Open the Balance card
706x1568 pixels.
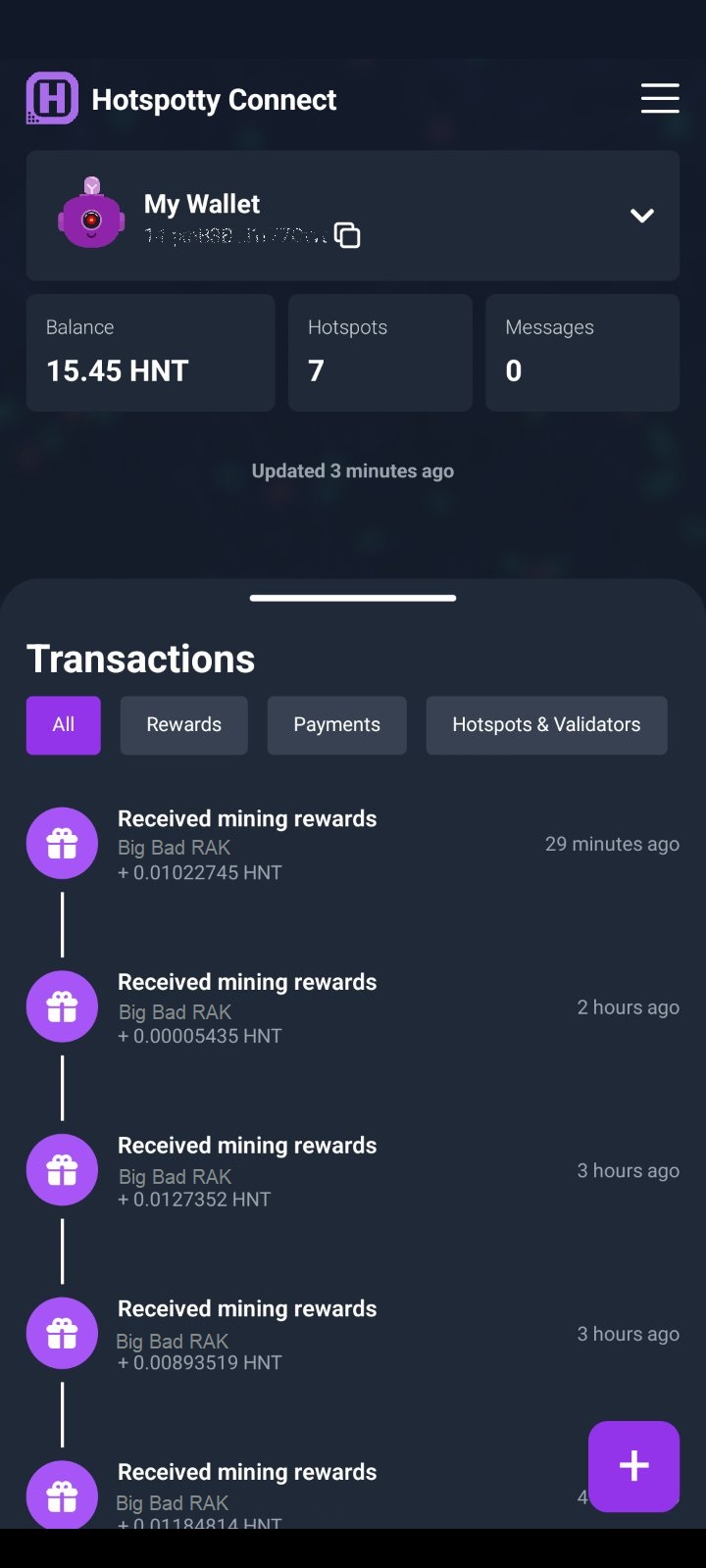[x=150, y=353]
